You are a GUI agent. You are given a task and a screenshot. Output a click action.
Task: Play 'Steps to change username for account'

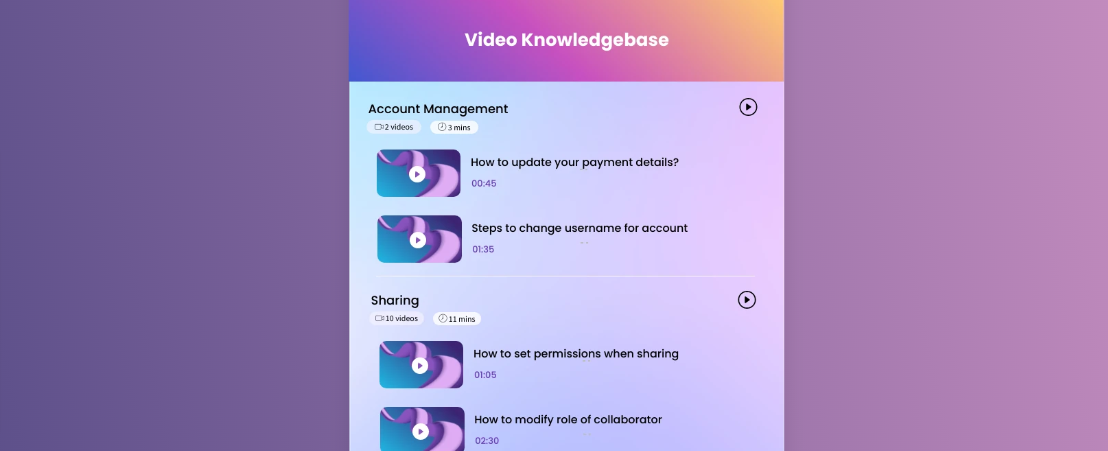pos(418,240)
